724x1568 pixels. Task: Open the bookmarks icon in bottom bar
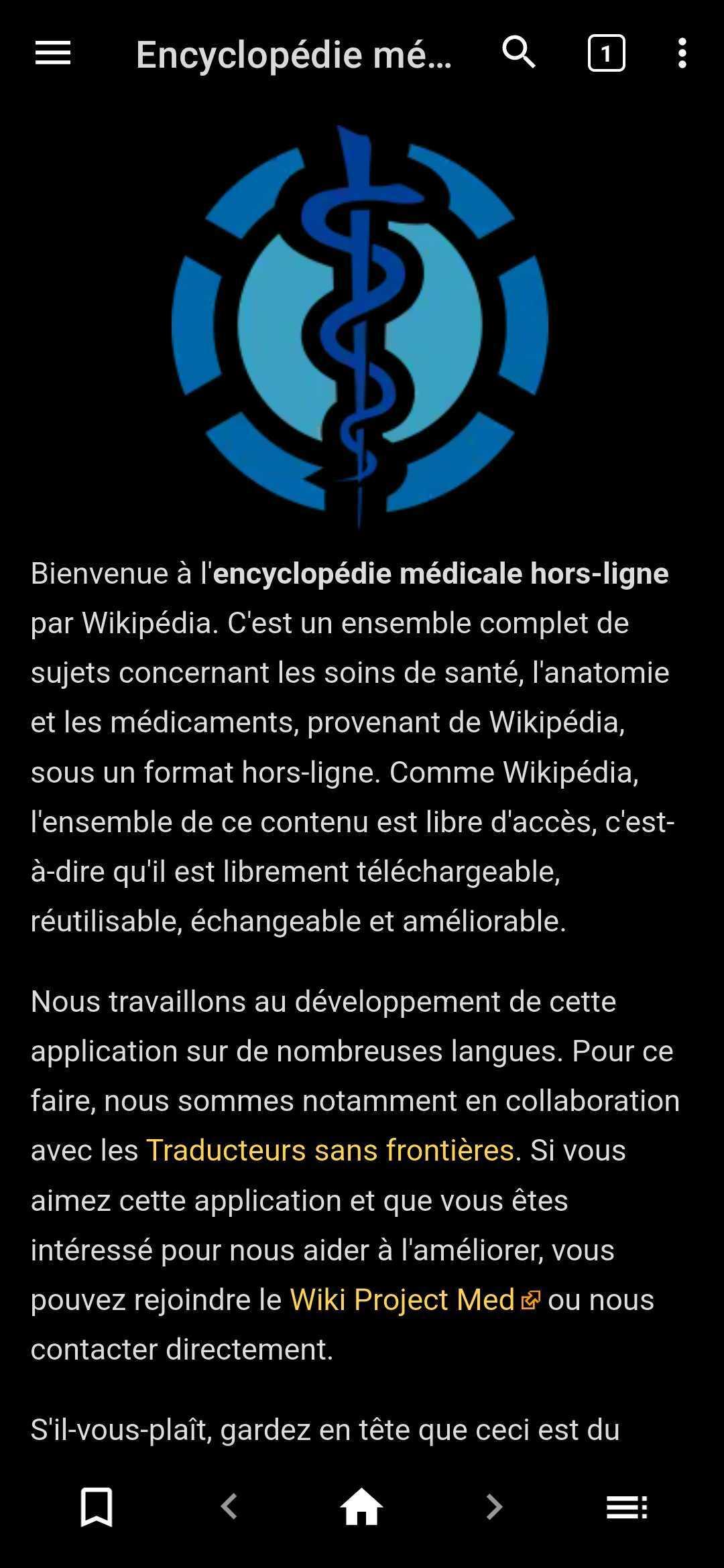coord(97,1507)
